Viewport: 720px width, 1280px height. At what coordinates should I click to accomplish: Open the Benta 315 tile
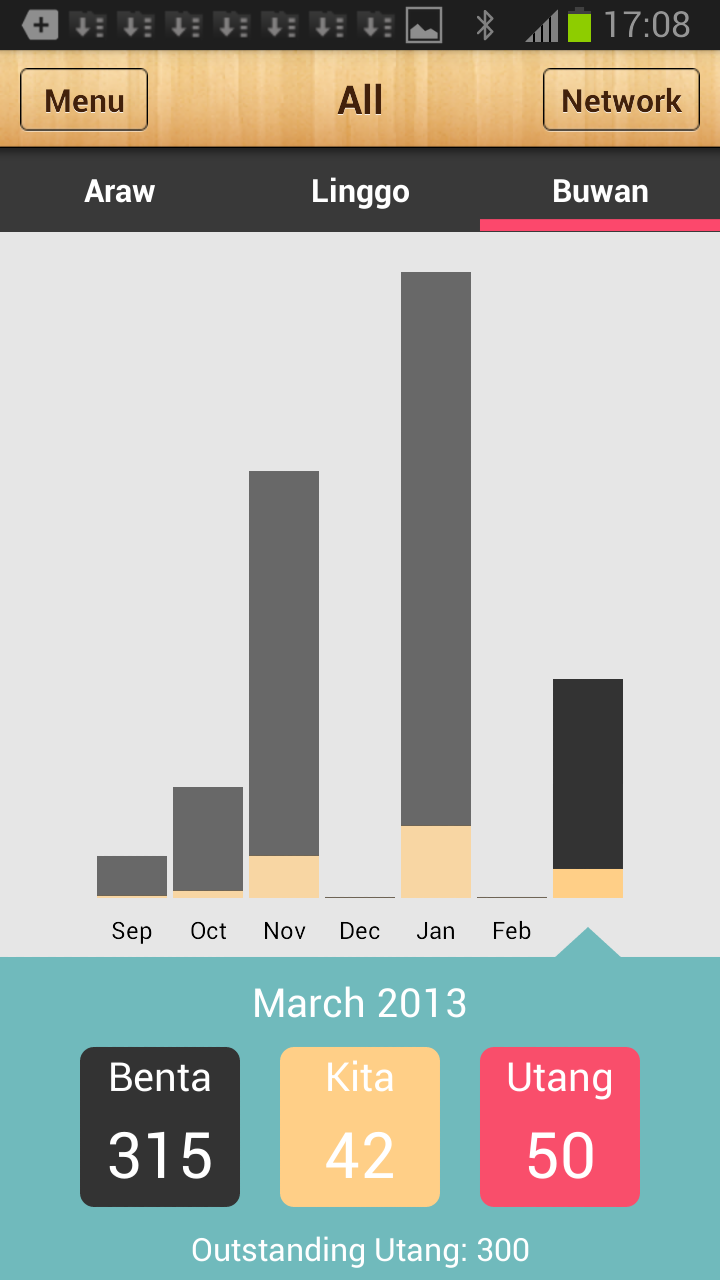pyautogui.click(x=160, y=1127)
